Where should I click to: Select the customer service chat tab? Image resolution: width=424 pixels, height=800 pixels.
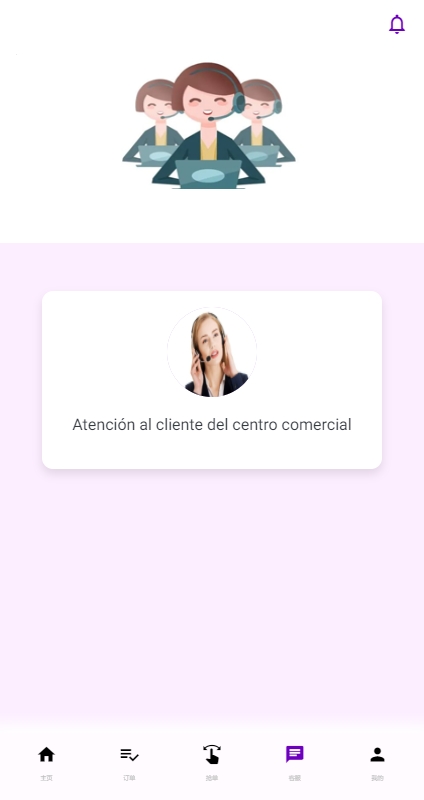[x=294, y=762]
